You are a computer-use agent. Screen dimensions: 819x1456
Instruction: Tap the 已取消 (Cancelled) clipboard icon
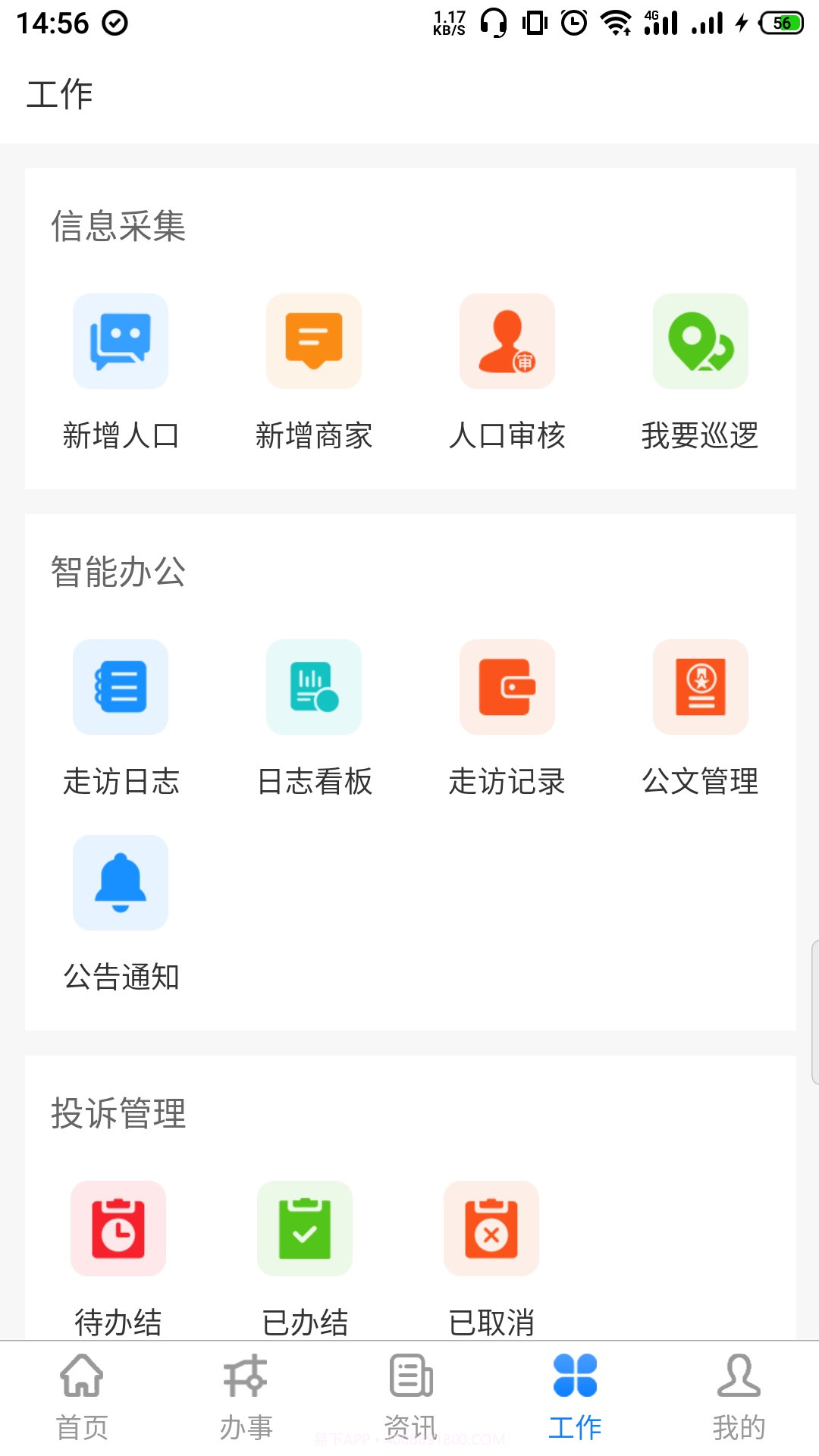pyautogui.click(x=491, y=1228)
